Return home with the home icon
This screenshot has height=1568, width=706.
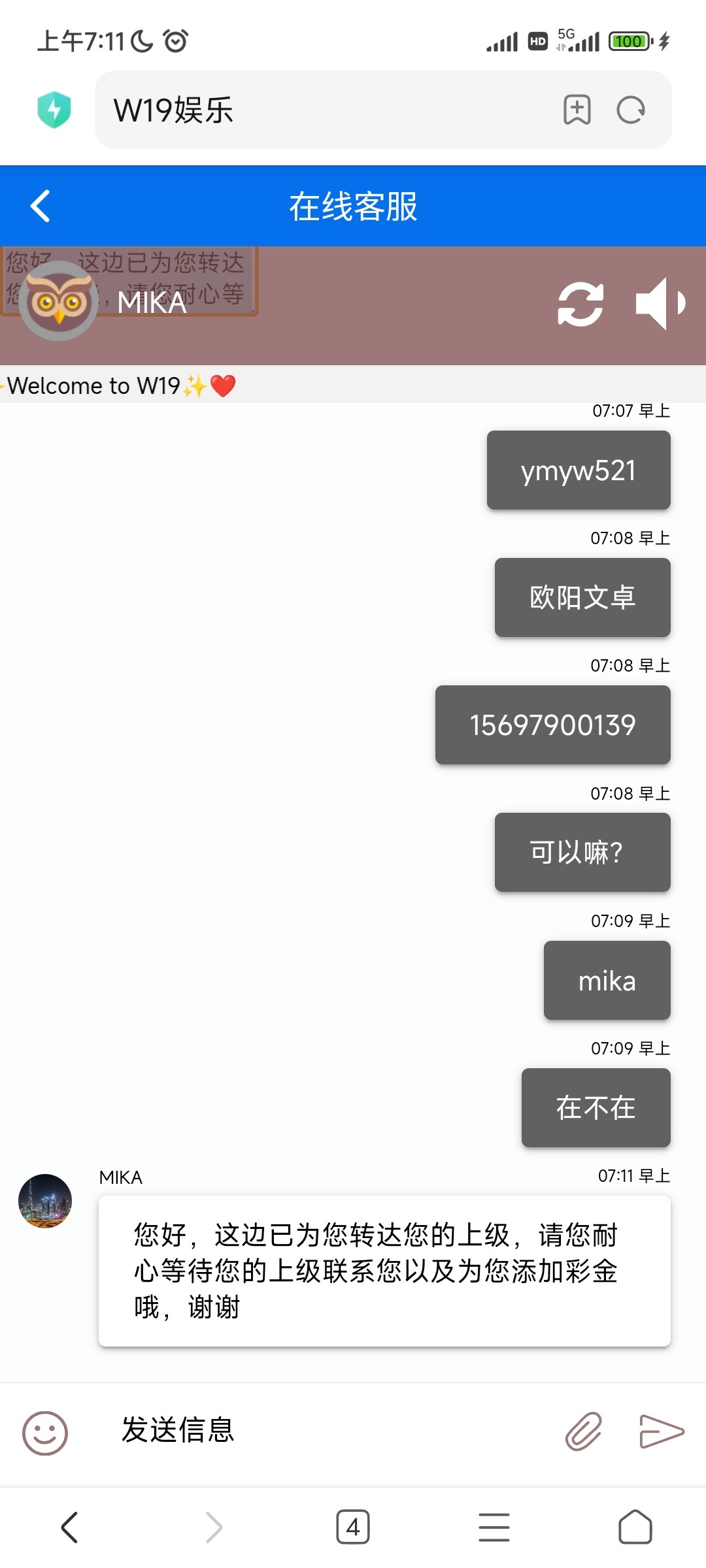pos(633,1526)
